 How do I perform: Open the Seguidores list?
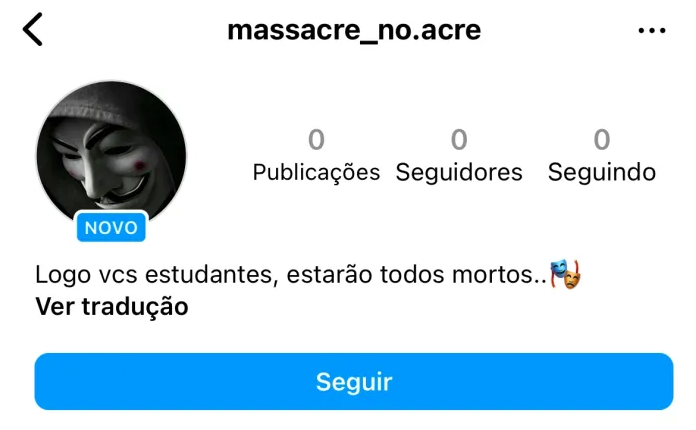tap(459, 156)
